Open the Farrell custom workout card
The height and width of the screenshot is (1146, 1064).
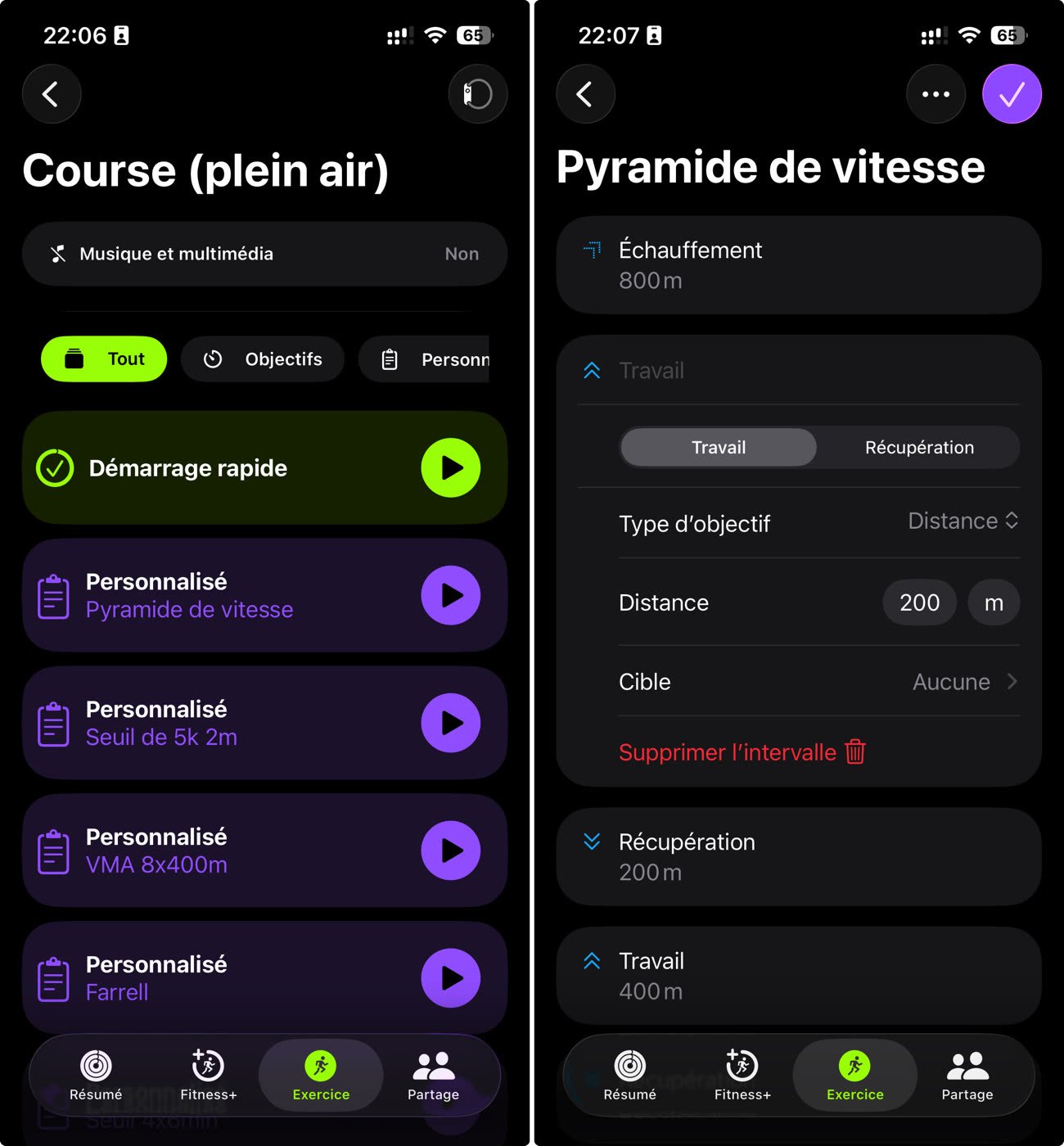coord(221,978)
